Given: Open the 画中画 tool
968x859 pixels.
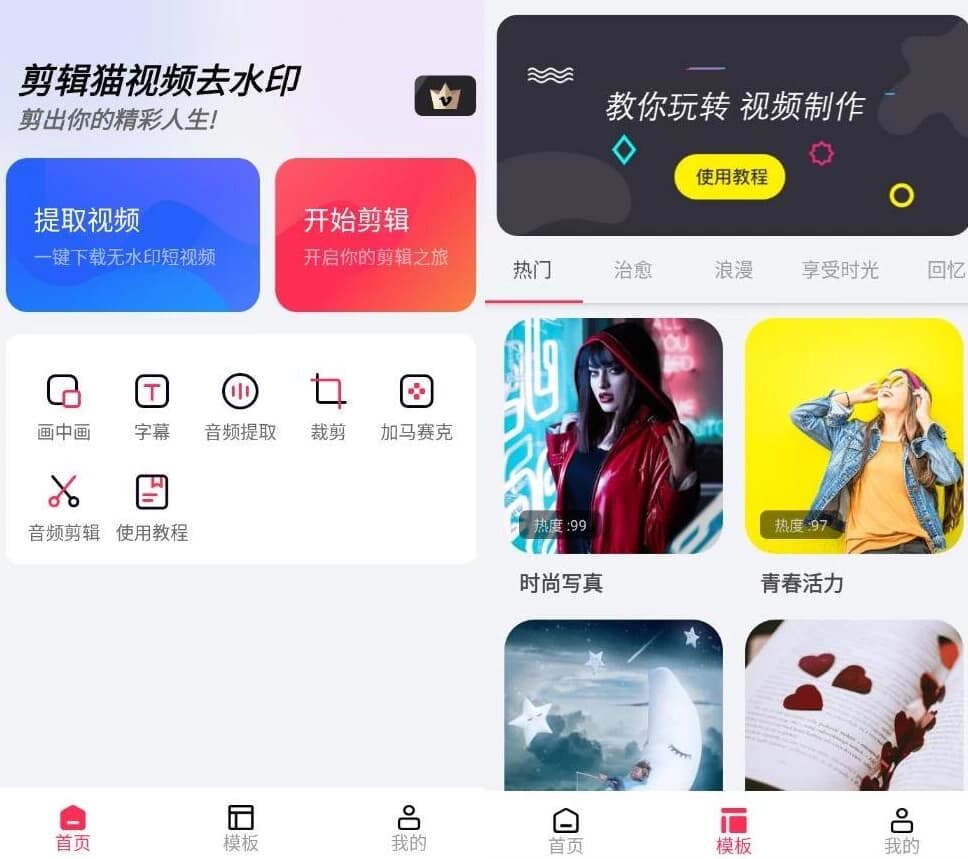Looking at the screenshot, I should tap(64, 406).
